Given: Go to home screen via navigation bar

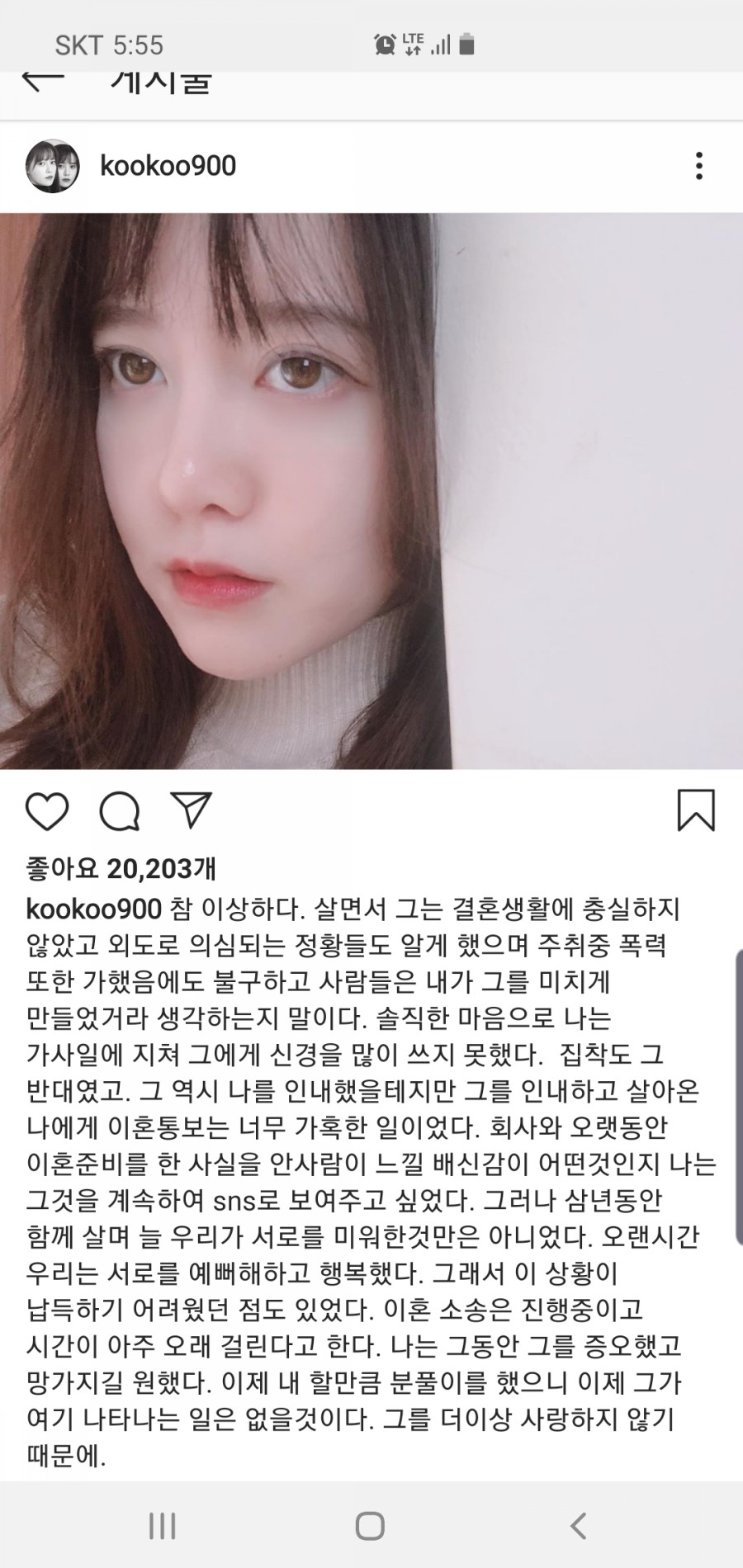Looking at the screenshot, I should tap(370, 1526).
